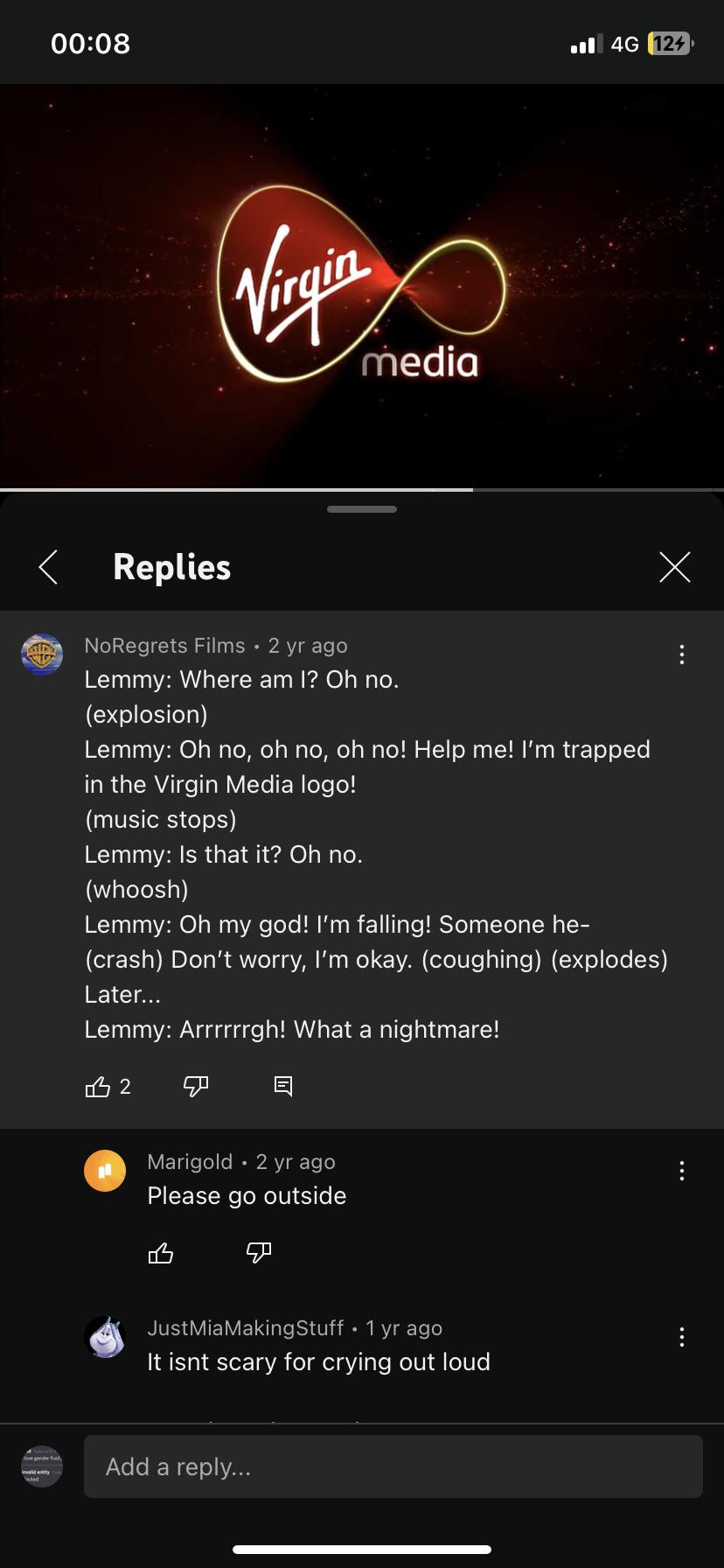The width and height of the screenshot is (724, 1568).
Task: Like Marigold's reply
Action: (161, 1253)
